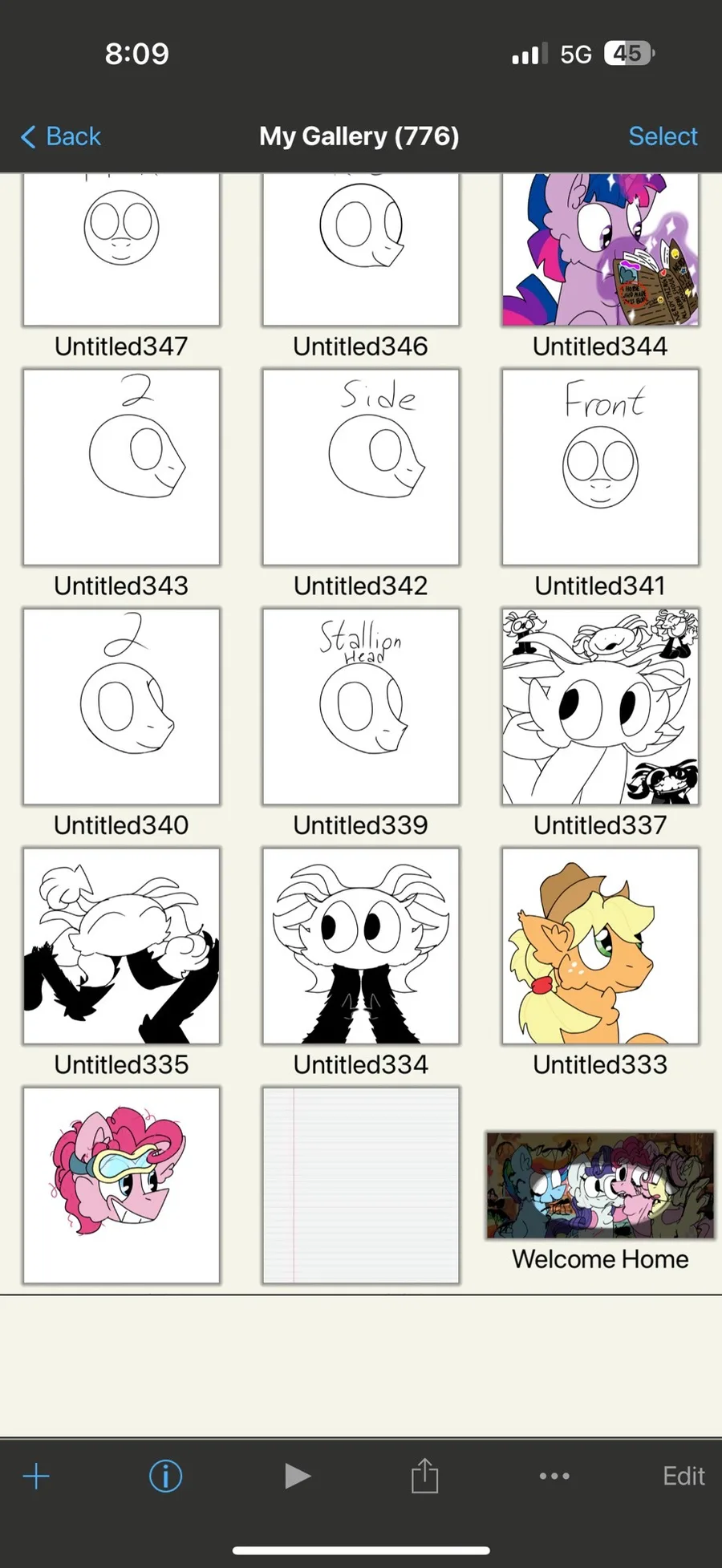Screen dimensions: 722x1568
Task: Open the three-dot more options menu
Action: coord(554,1476)
